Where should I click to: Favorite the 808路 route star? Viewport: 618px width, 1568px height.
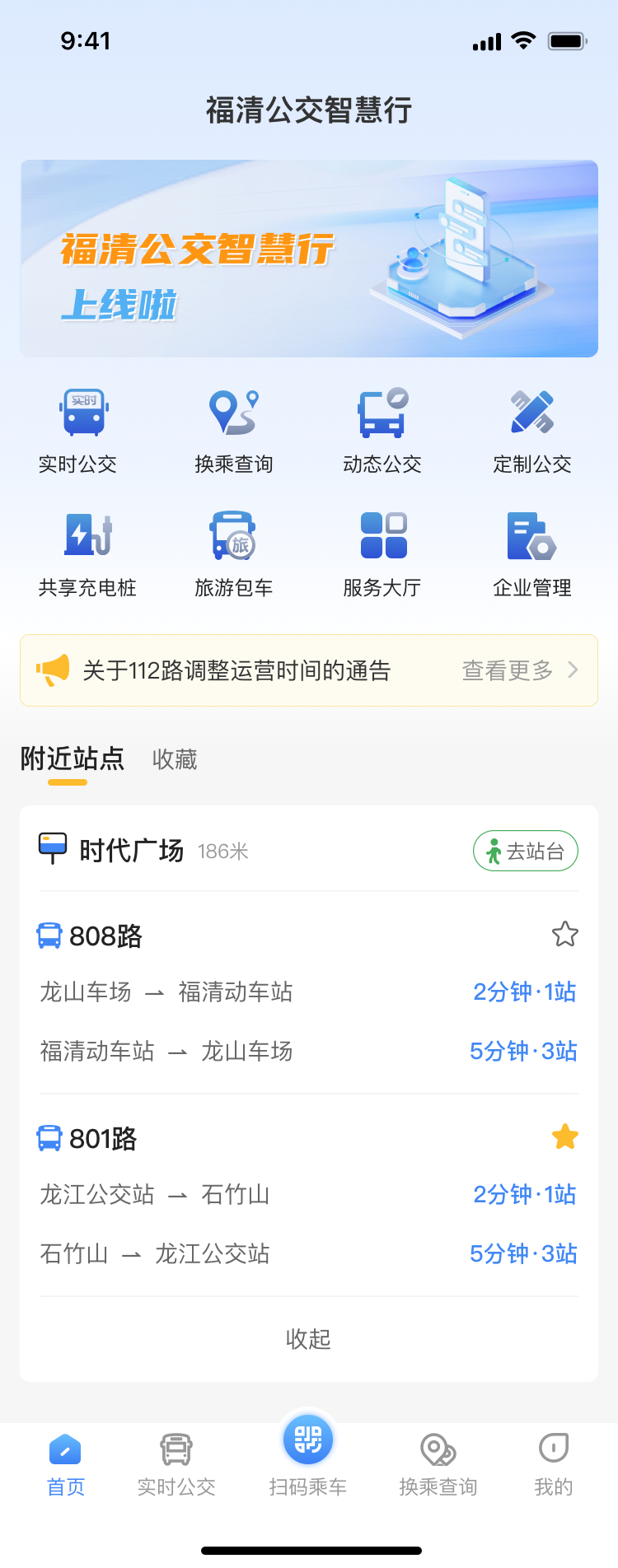[565, 935]
